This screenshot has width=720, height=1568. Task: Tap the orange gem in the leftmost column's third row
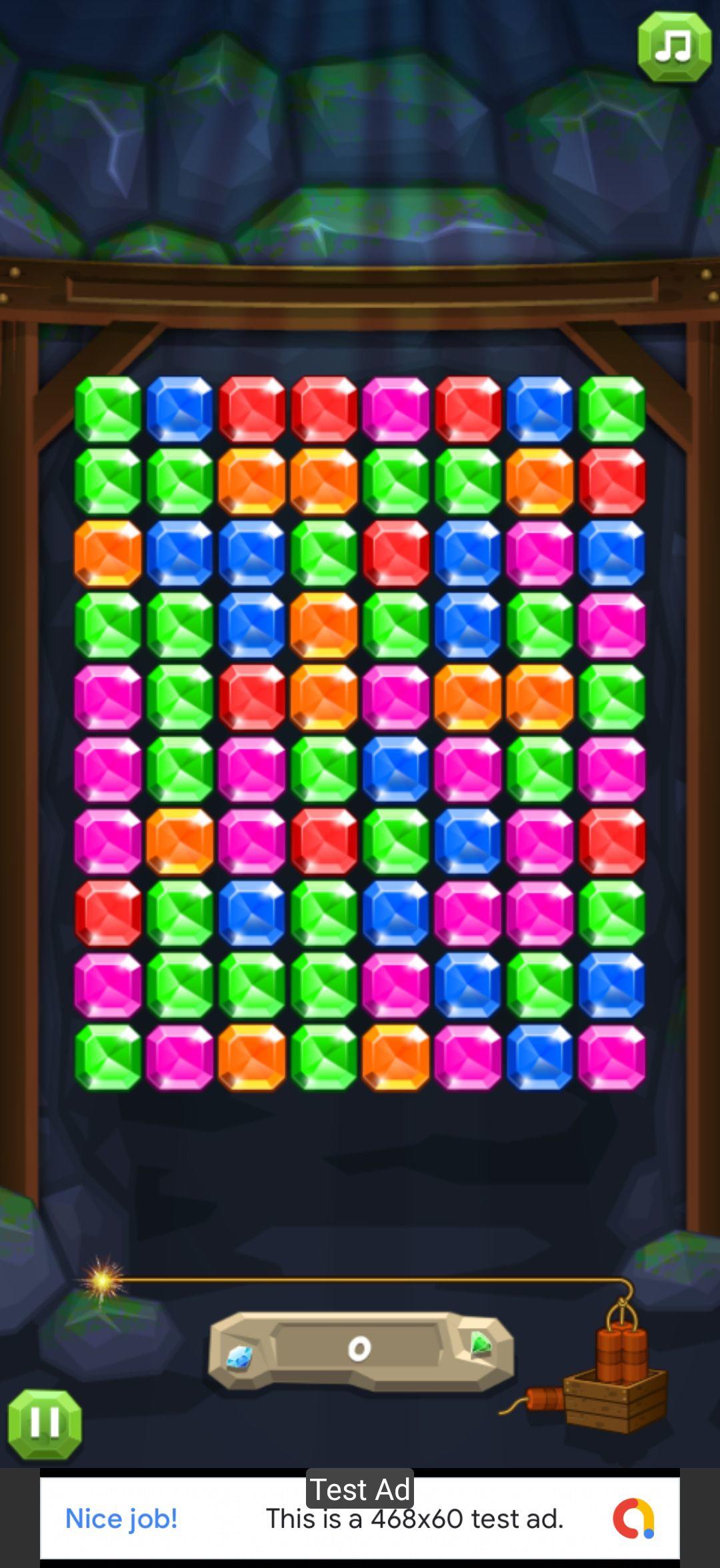click(108, 553)
